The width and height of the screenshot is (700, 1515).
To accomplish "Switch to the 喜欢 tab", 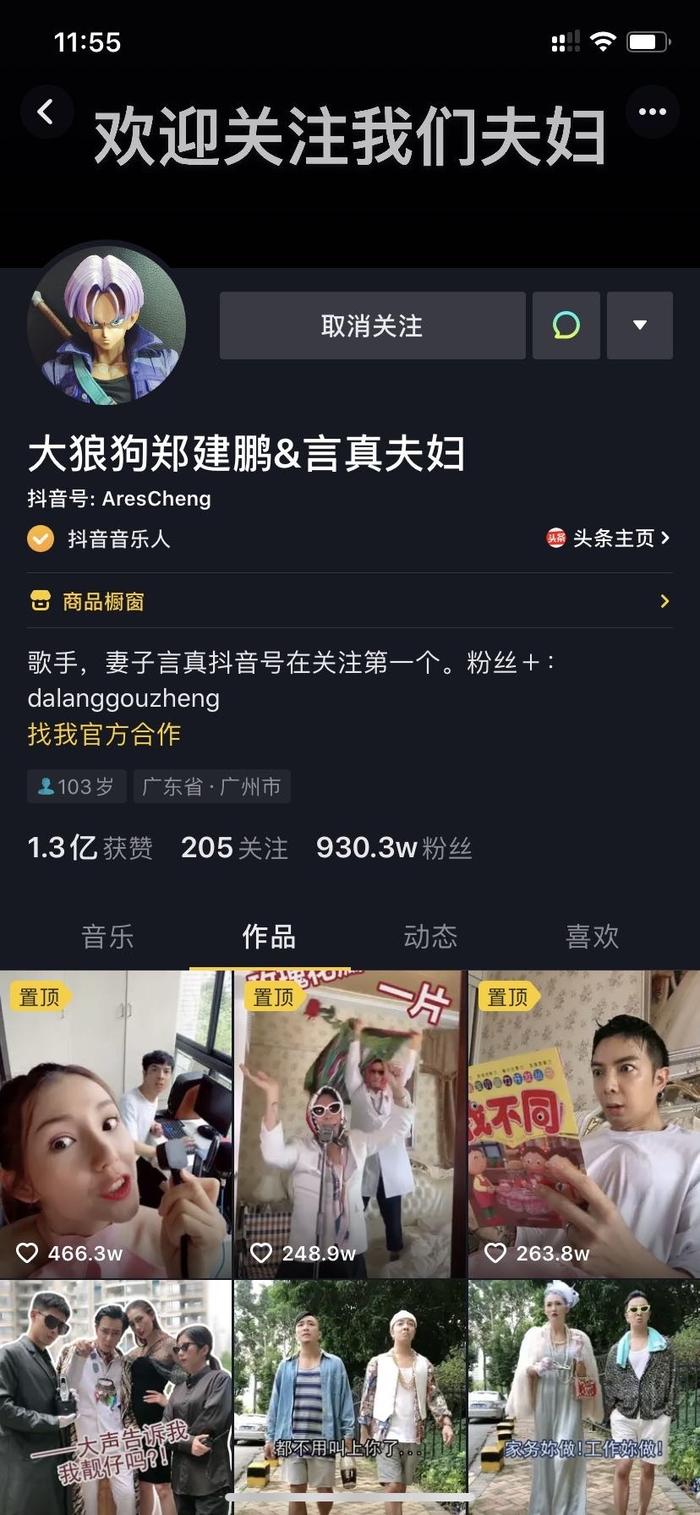I will (x=592, y=936).
